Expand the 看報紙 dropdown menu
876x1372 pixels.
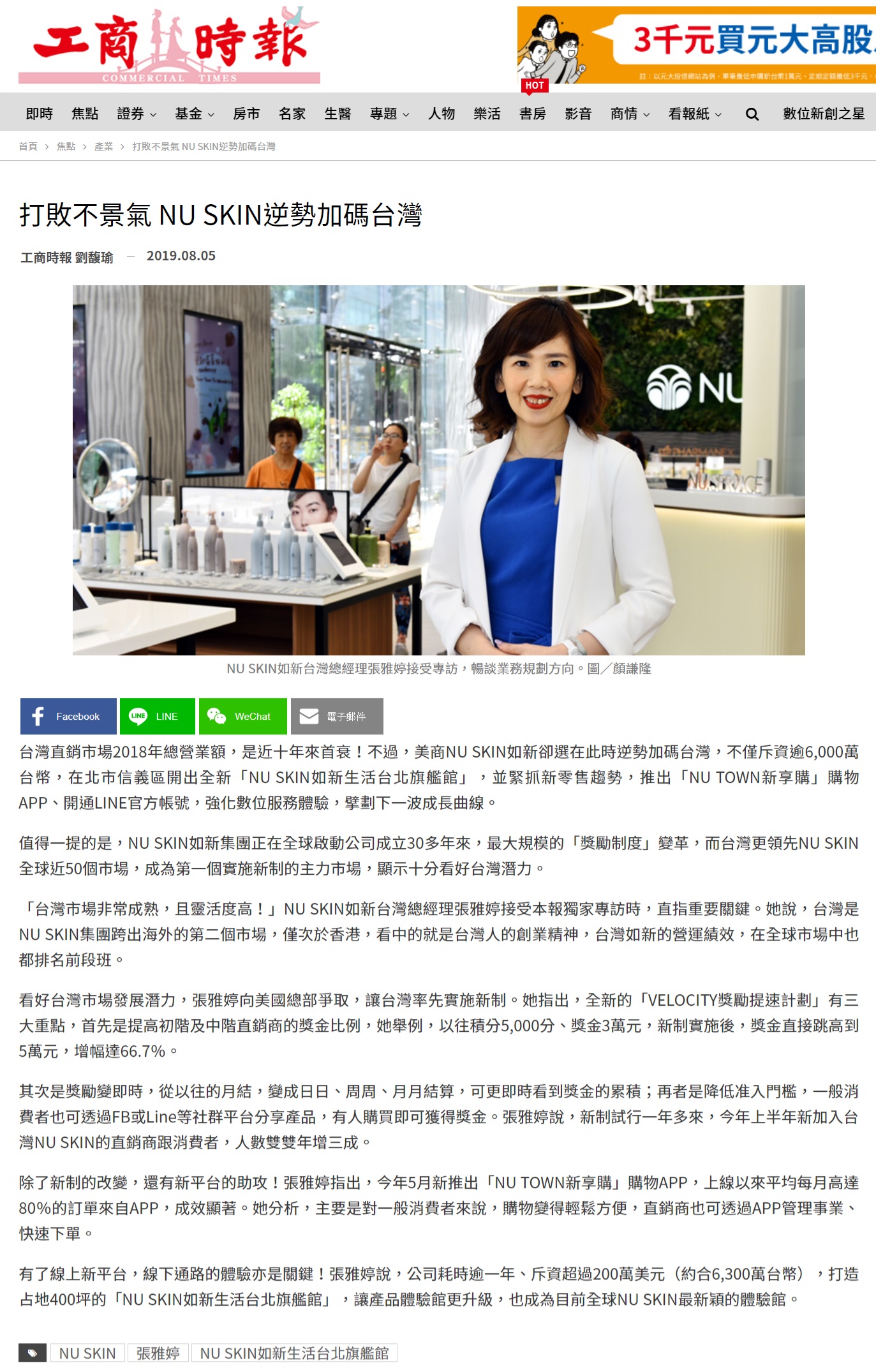(695, 114)
